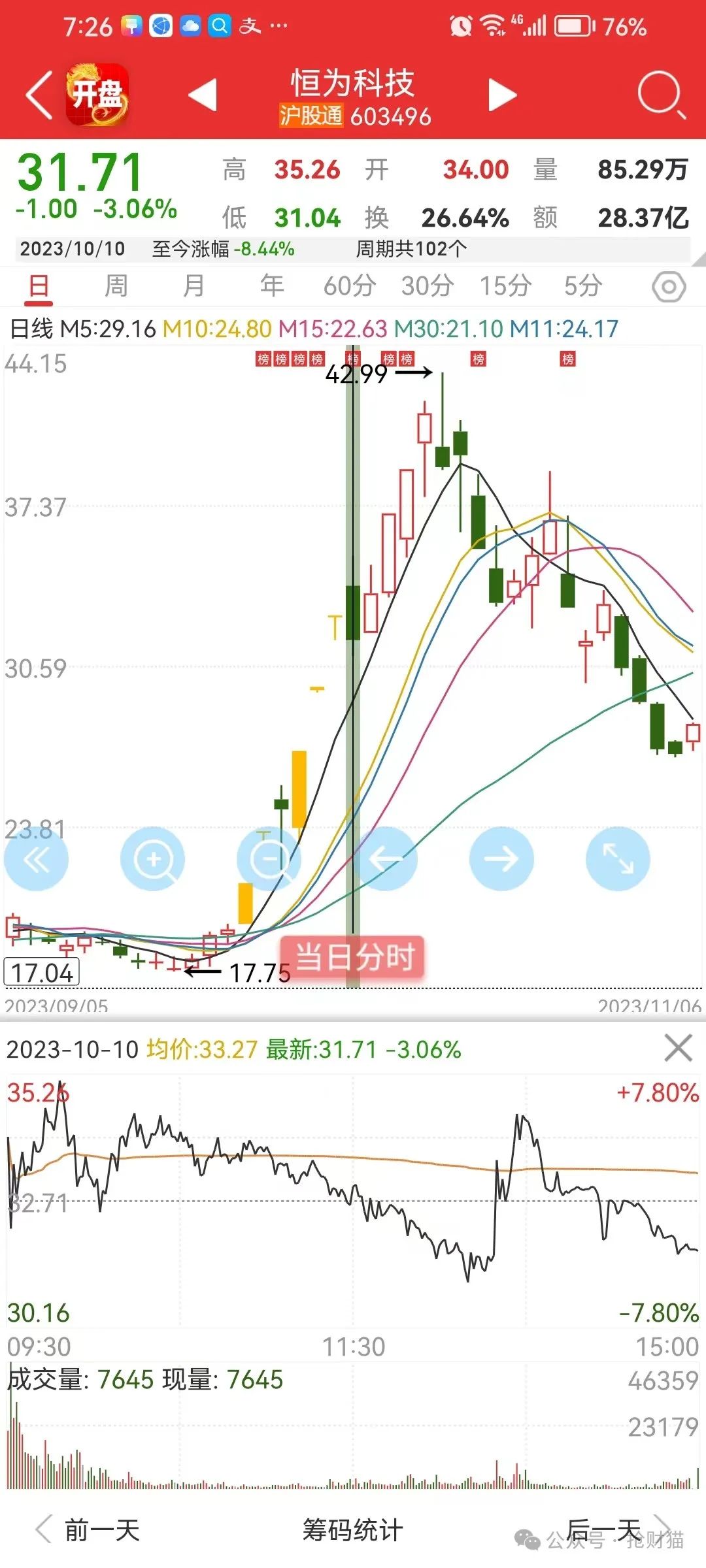Move chart cursor right one day
The height and width of the screenshot is (1568, 706).
coord(502,859)
